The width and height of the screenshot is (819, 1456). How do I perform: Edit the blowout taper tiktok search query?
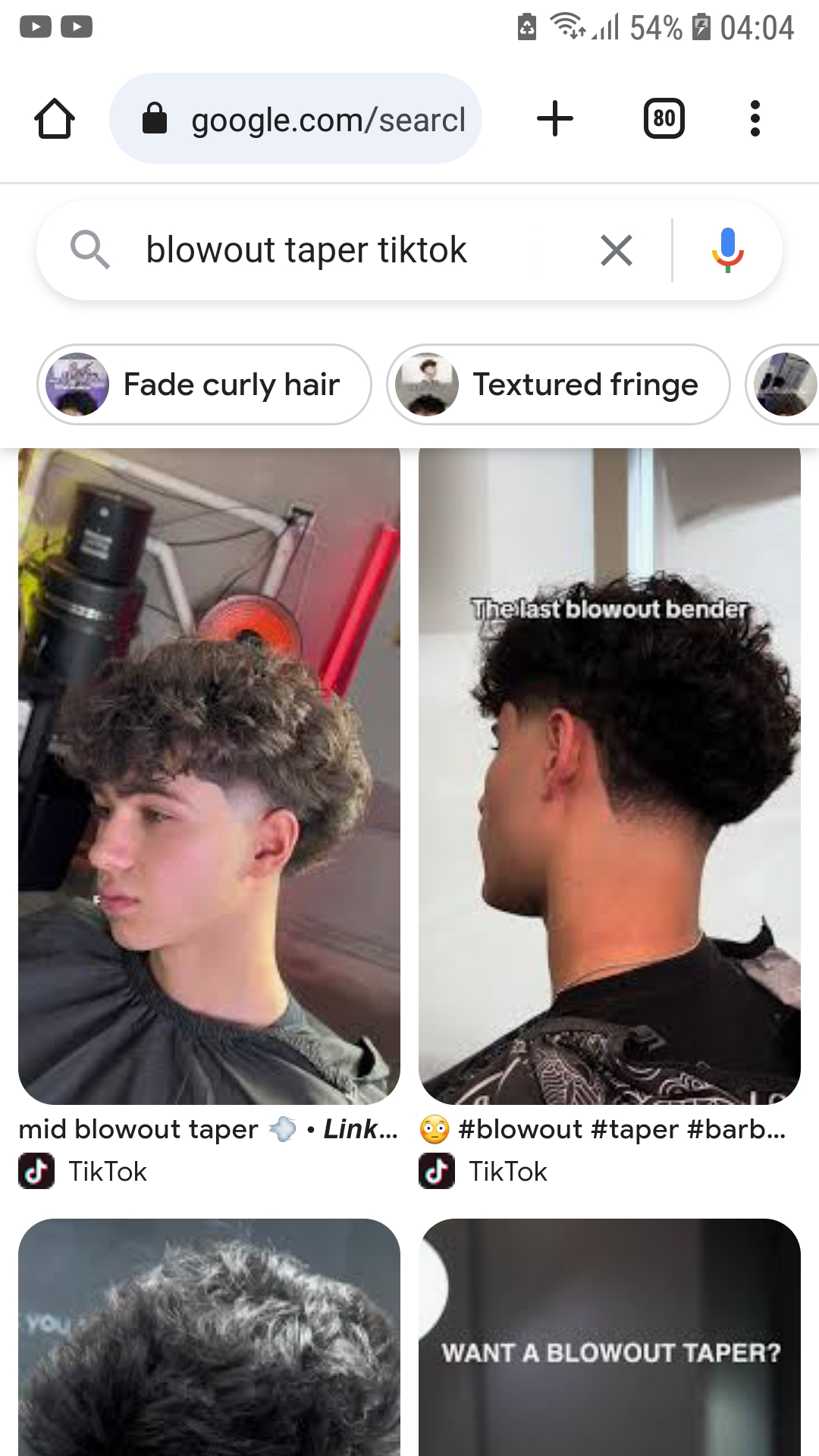tap(341, 250)
